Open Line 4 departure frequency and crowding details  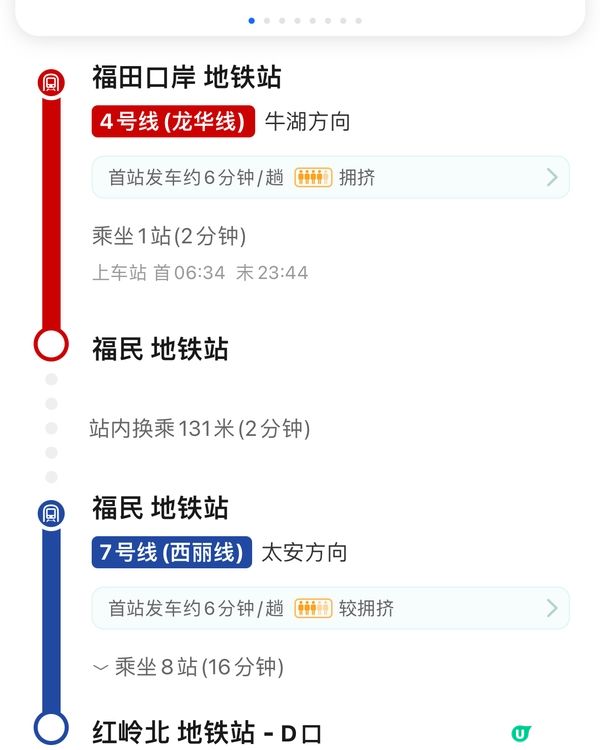tap(330, 177)
